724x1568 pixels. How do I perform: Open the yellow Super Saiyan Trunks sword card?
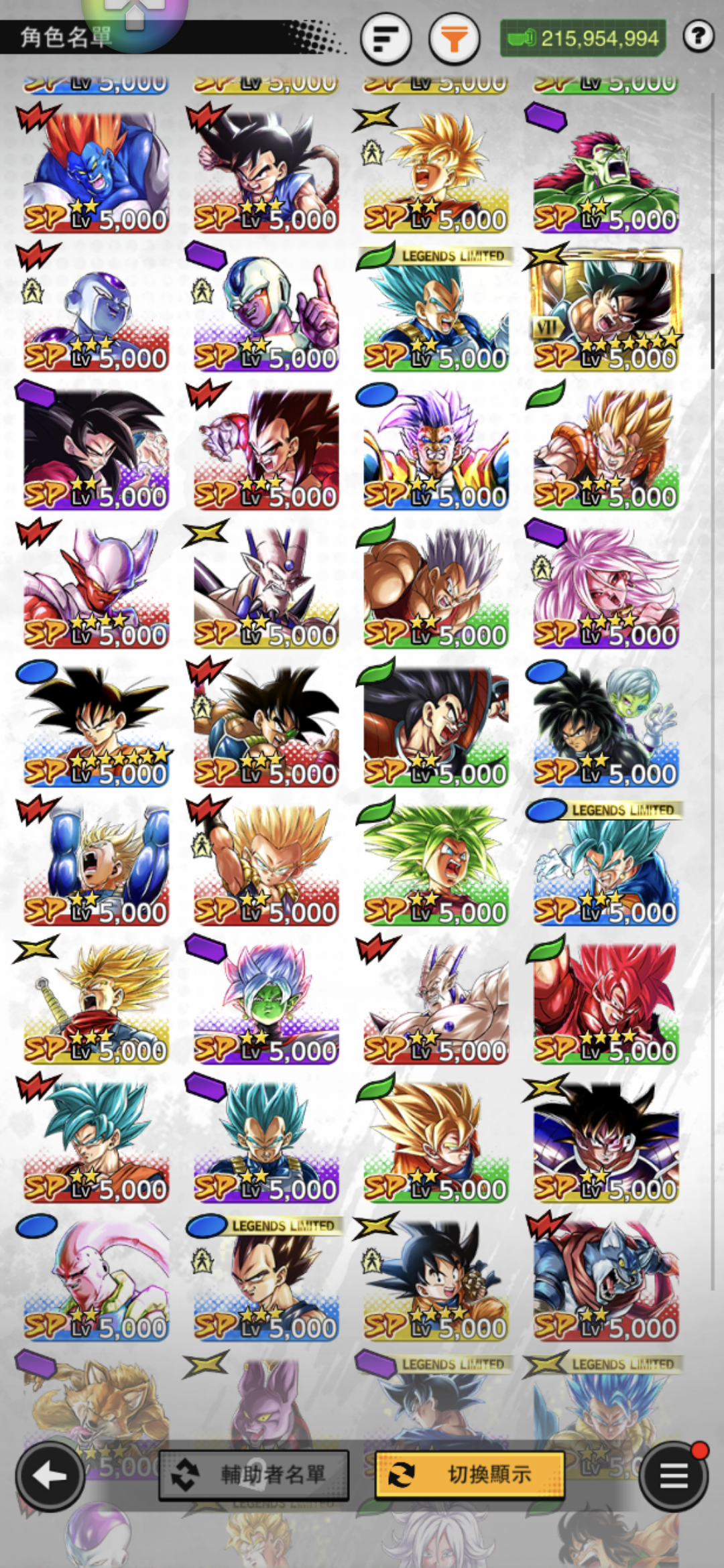pyautogui.click(x=96, y=1003)
